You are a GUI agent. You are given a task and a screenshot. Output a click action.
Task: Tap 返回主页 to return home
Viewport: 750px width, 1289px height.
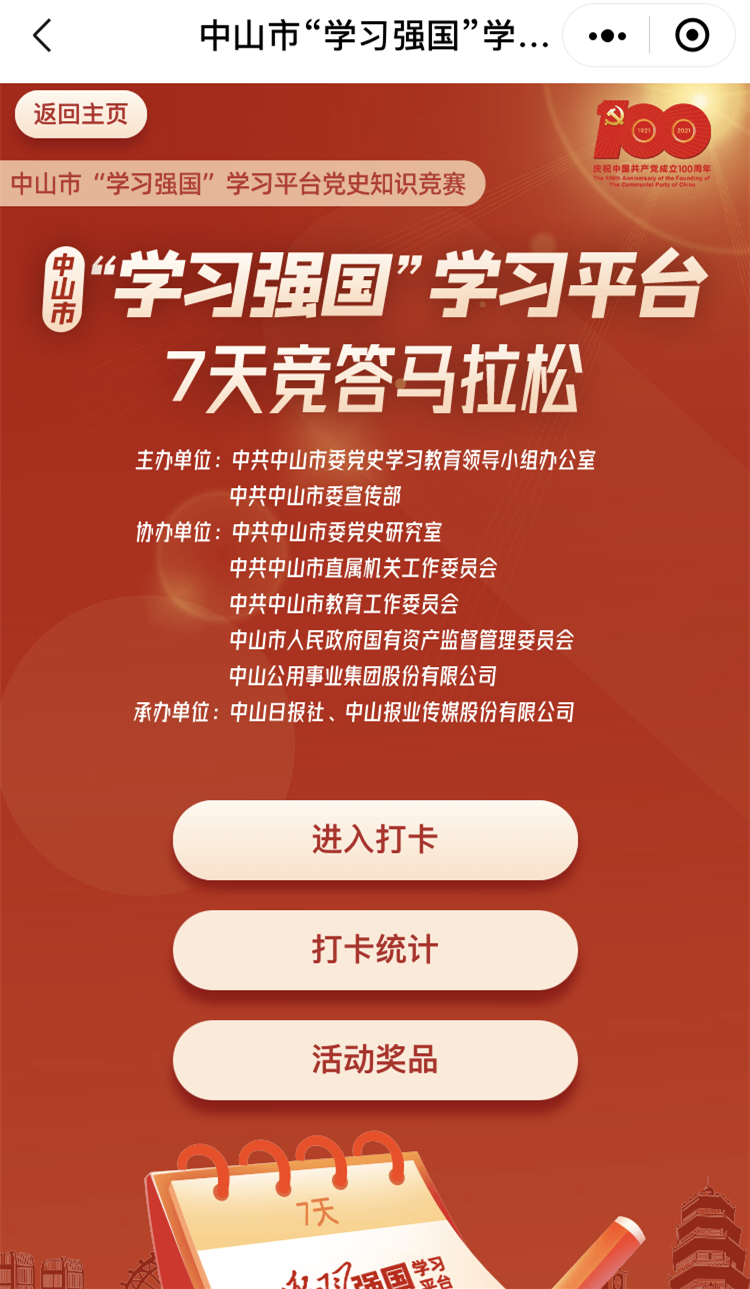pos(81,114)
